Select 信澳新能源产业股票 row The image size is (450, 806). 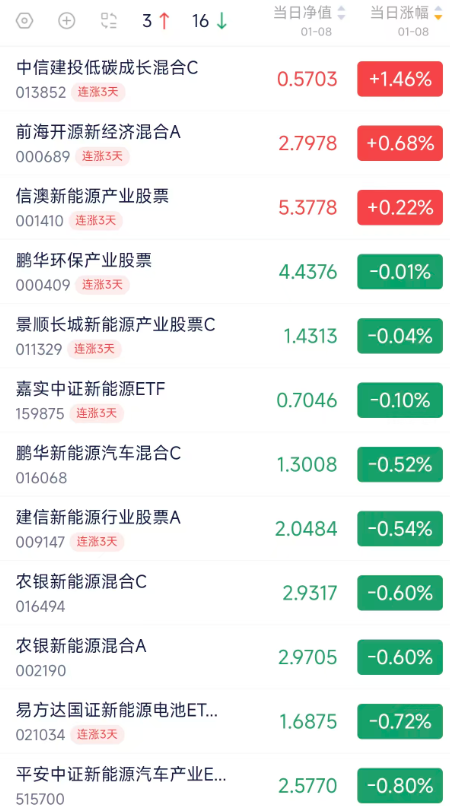tap(225, 207)
